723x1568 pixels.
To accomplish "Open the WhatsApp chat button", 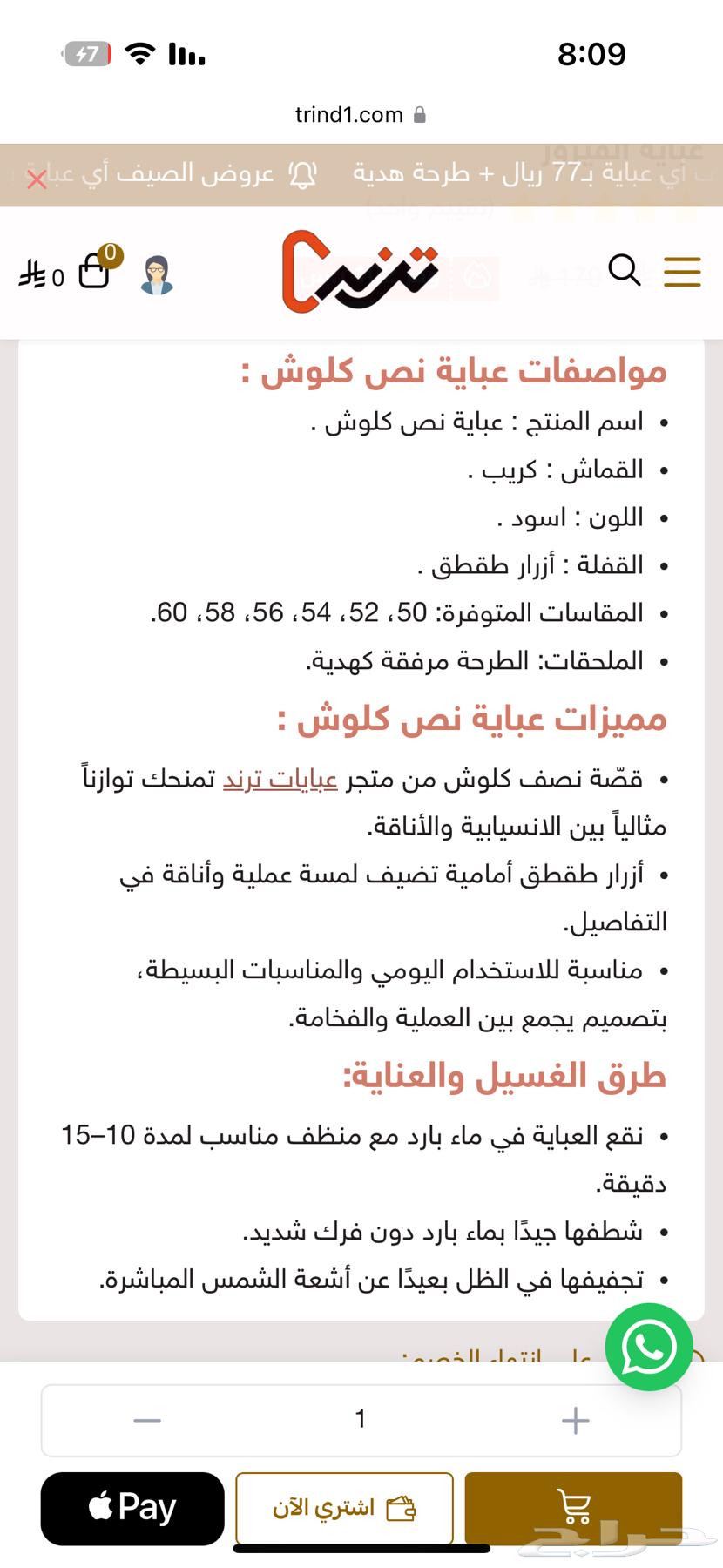I will pyautogui.click(x=649, y=1347).
